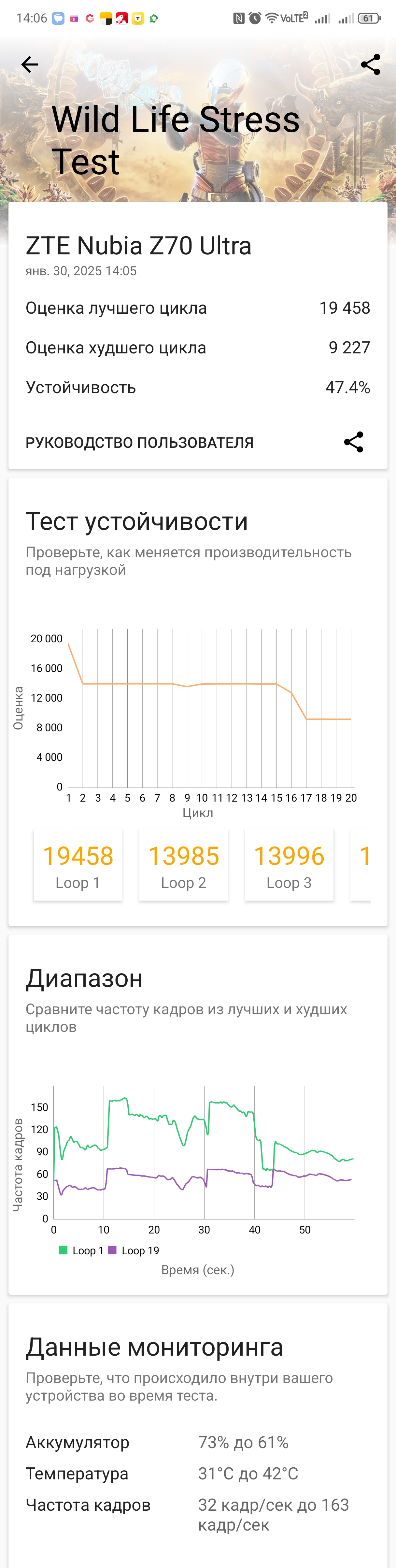Share the ZTE Nubia Z70 Ultra result card
The height and width of the screenshot is (1568, 396).
[353, 442]
